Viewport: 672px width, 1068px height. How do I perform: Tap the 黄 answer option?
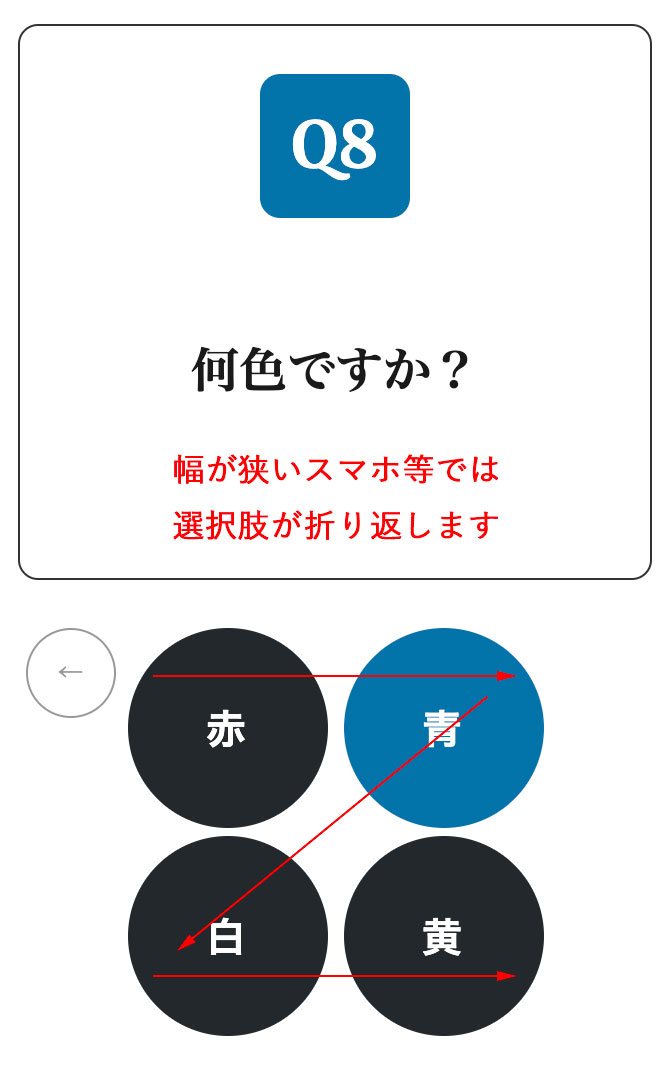443,936
